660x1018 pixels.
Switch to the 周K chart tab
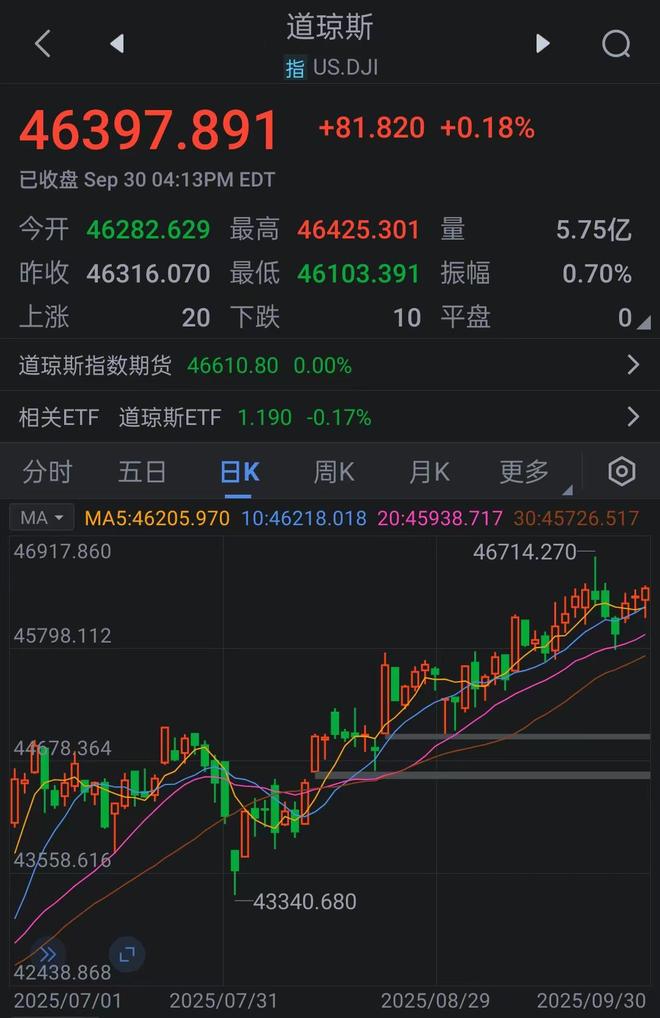click(334, 472)
